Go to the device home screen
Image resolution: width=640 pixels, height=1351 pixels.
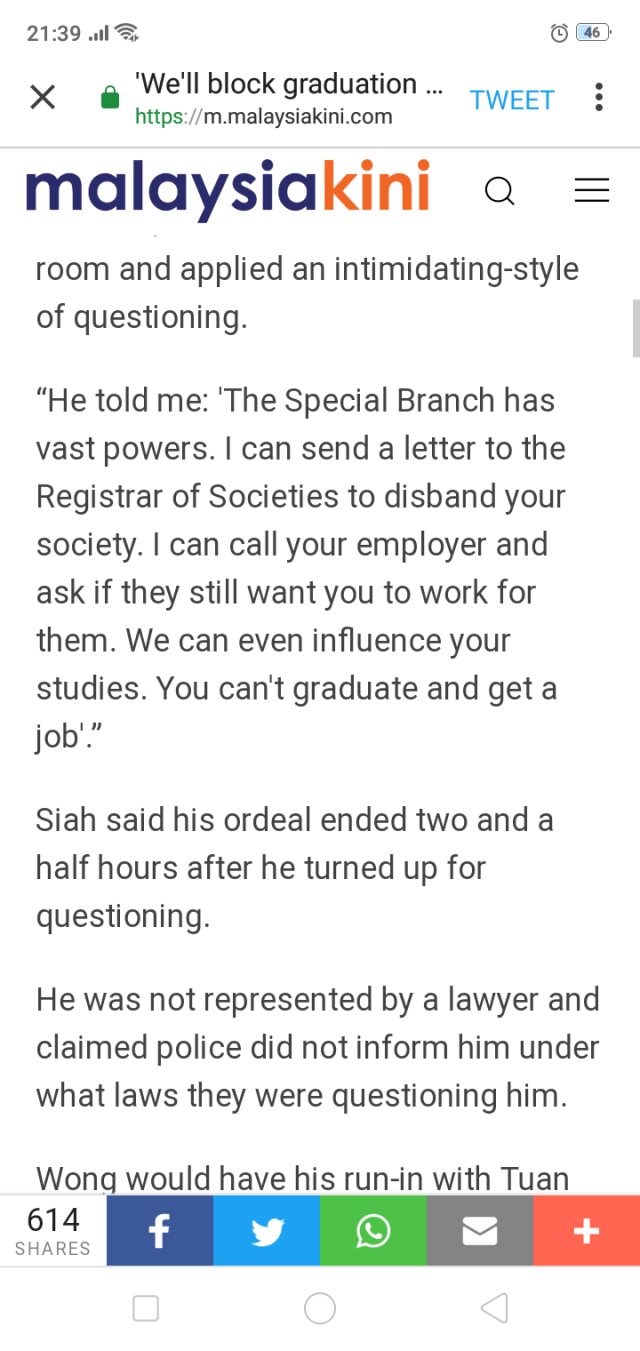pos(320,1308)
